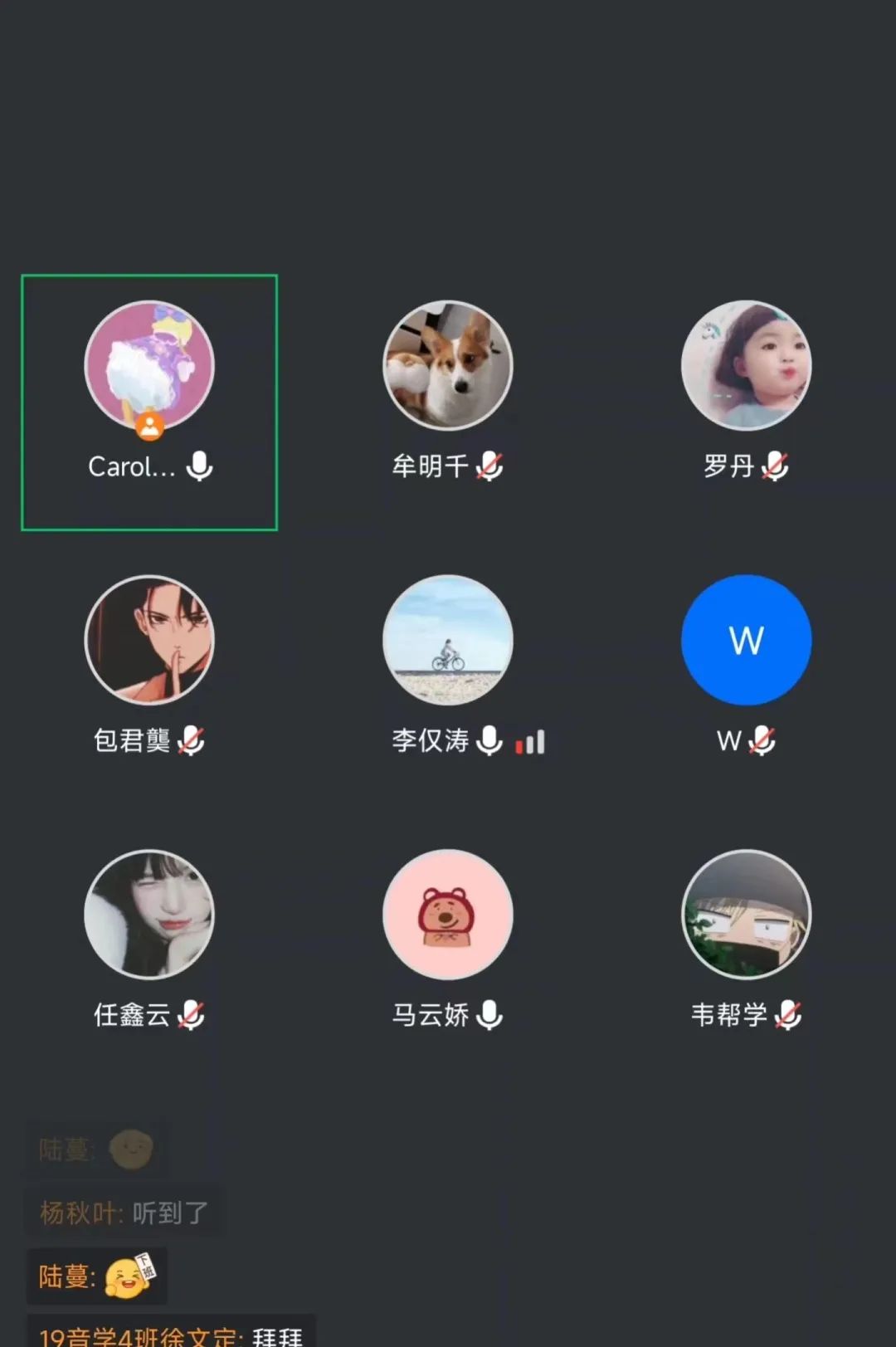896x1347 pixels.
Task: Tap participant 韦帮学's avatar
Action: (746, 914)
